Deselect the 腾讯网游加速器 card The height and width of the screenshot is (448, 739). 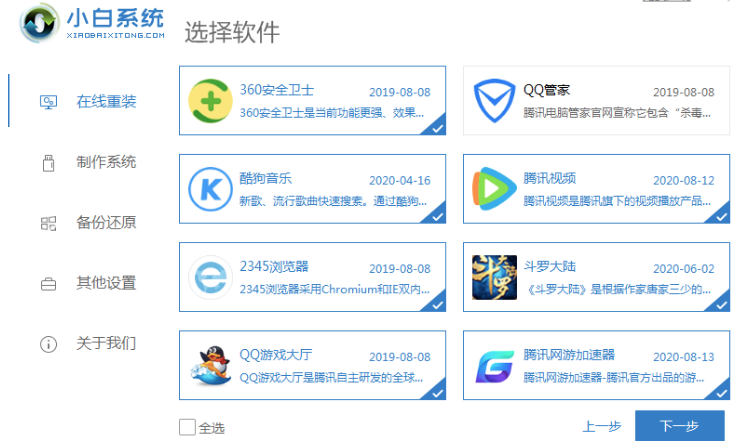(596, 365)
